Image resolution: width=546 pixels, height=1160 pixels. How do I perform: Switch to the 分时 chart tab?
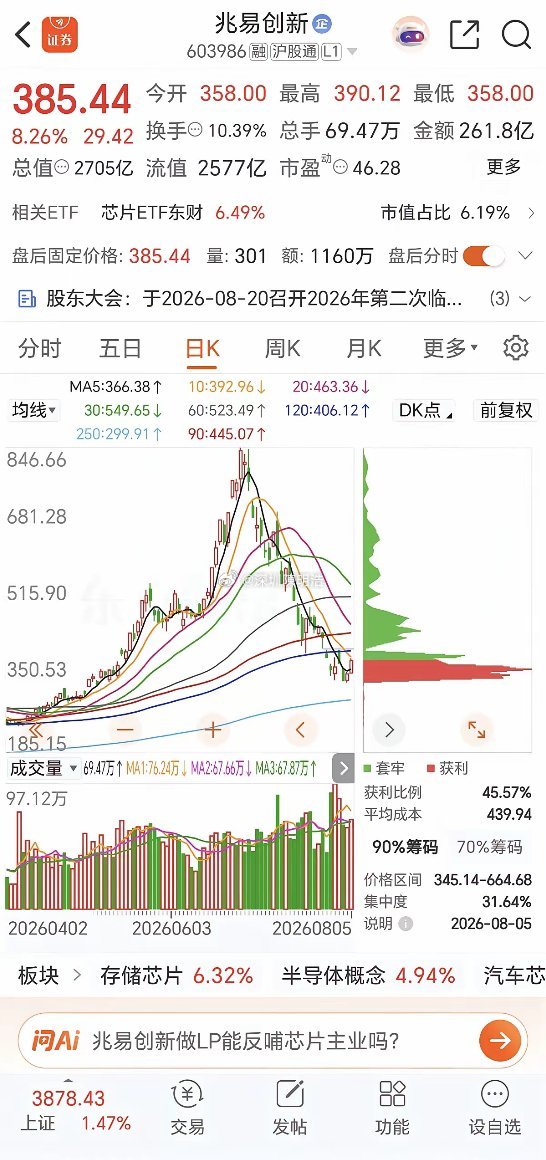click(40, 348)
